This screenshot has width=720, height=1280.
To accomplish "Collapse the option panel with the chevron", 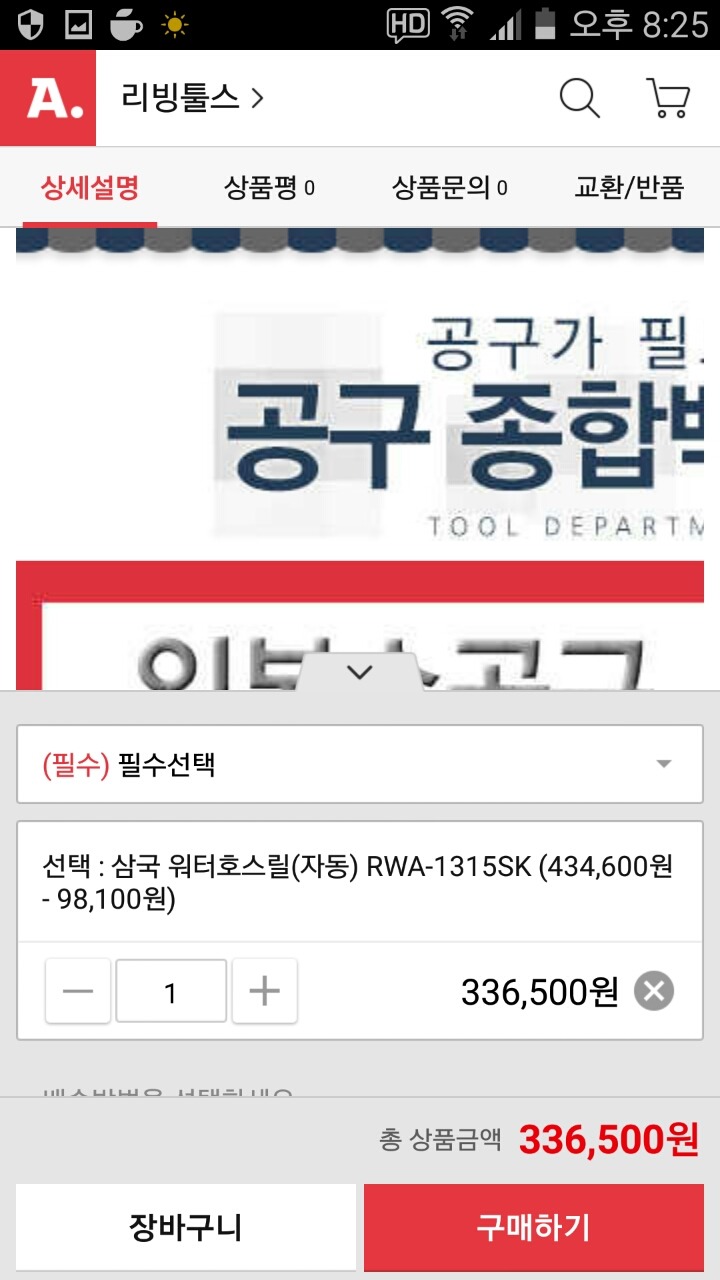I will point(360,673).
